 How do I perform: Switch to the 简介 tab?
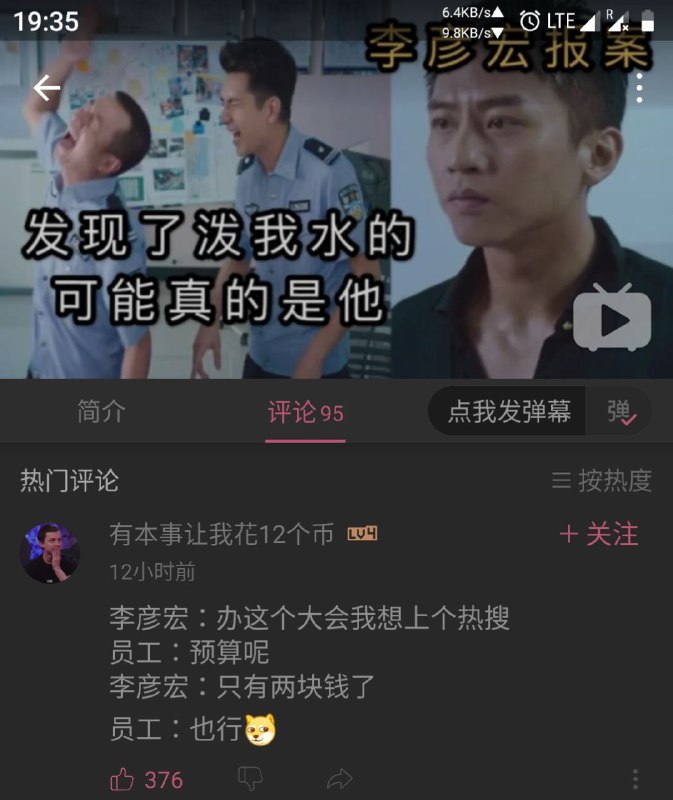(101, 411)
